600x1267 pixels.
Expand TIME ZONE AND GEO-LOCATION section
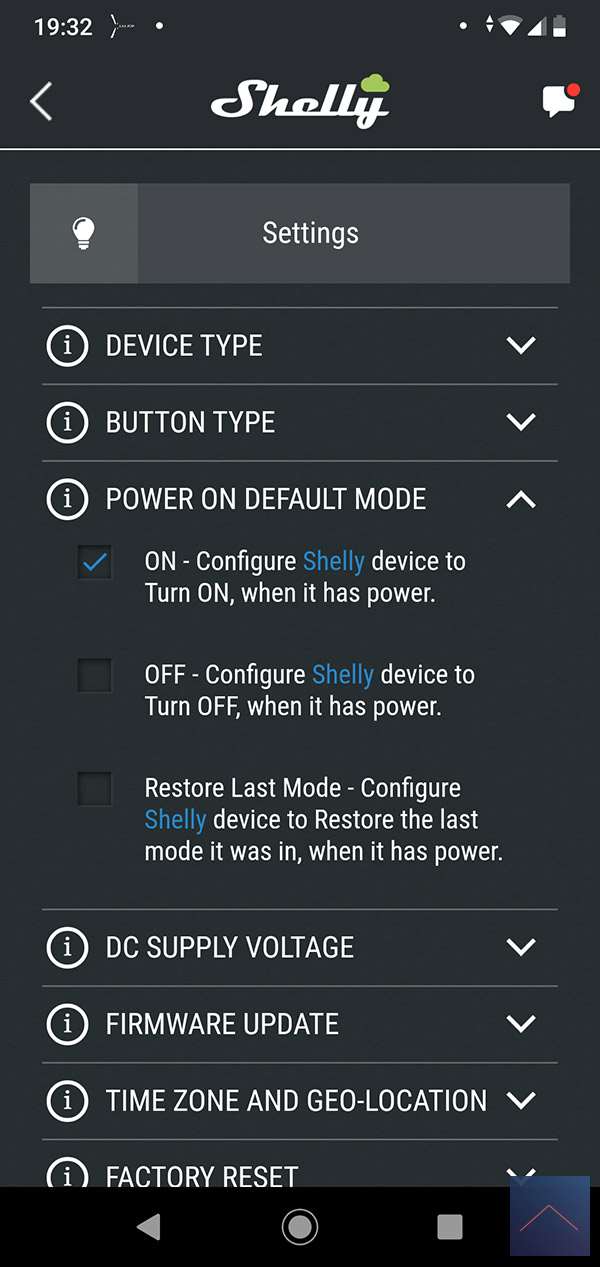click(x=521, y=1100)
